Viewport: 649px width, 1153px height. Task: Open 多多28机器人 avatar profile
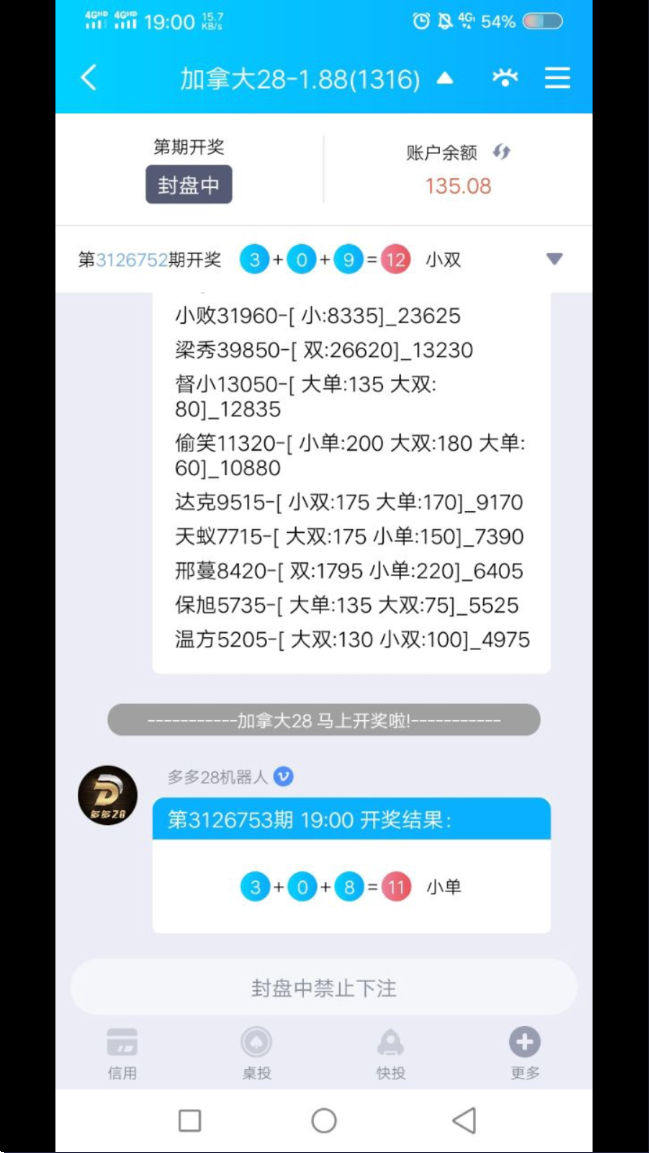pyautogui.click(x=108, y=796)
